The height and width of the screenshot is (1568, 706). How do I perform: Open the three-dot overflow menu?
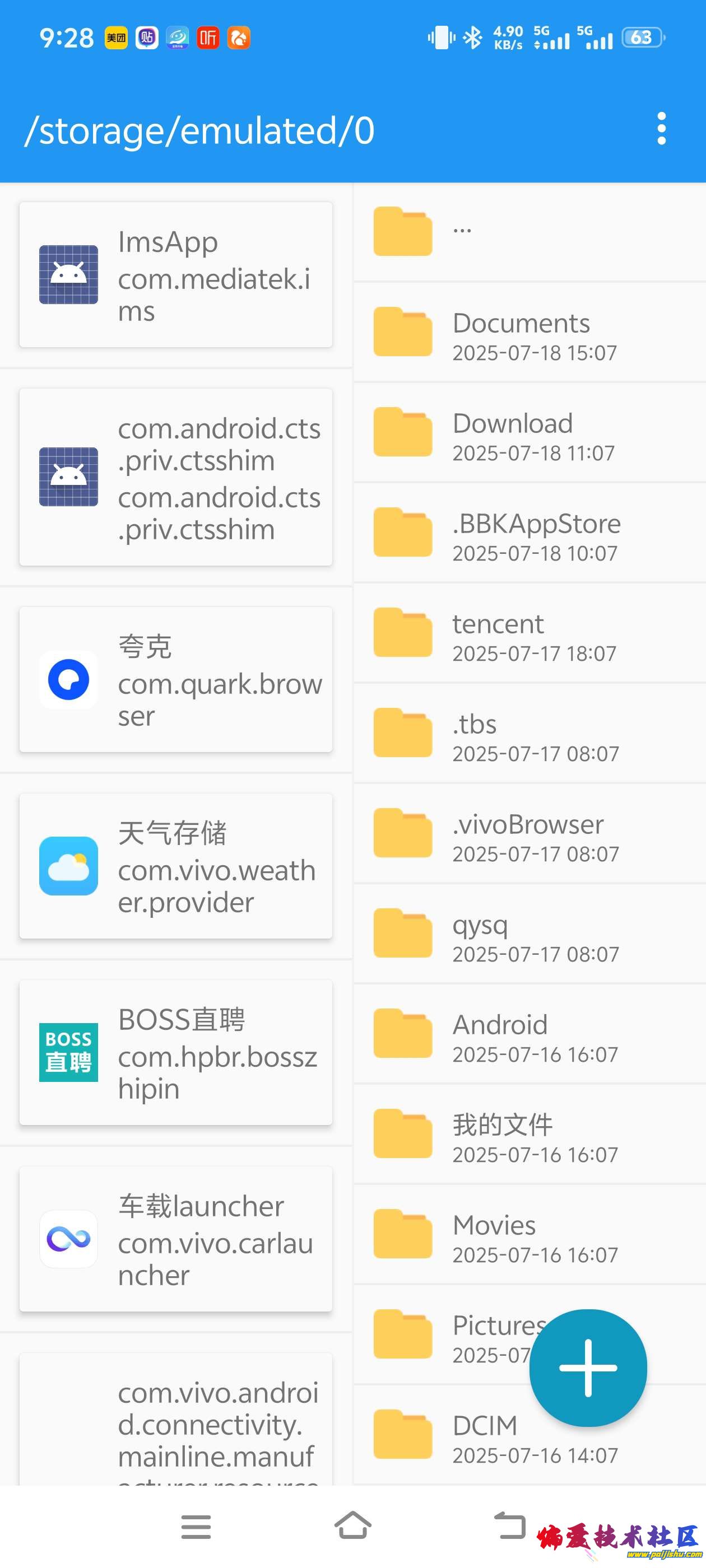(661, 128)
